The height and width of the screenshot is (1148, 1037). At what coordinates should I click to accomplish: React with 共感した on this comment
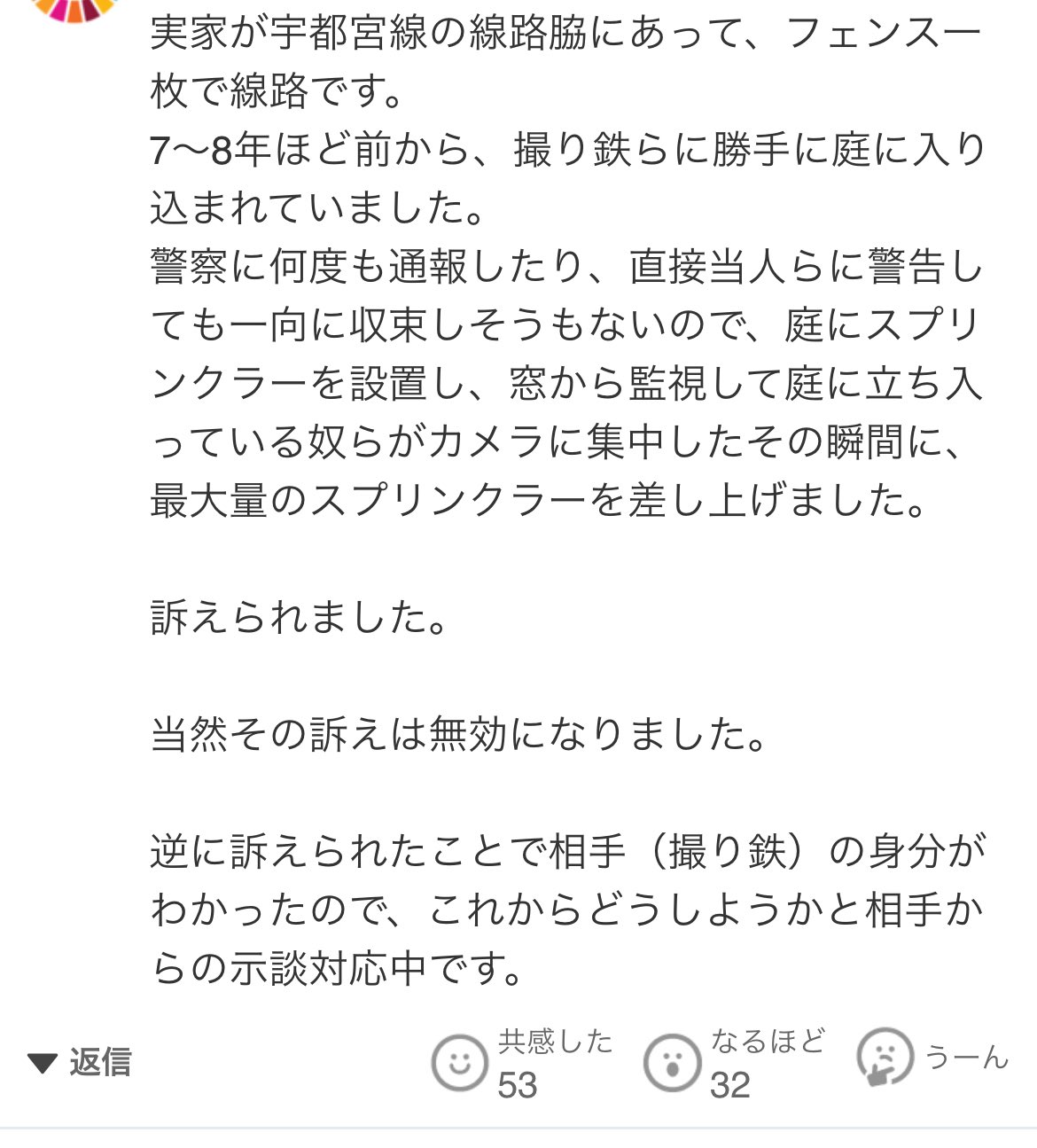[x=459, y=1061]
